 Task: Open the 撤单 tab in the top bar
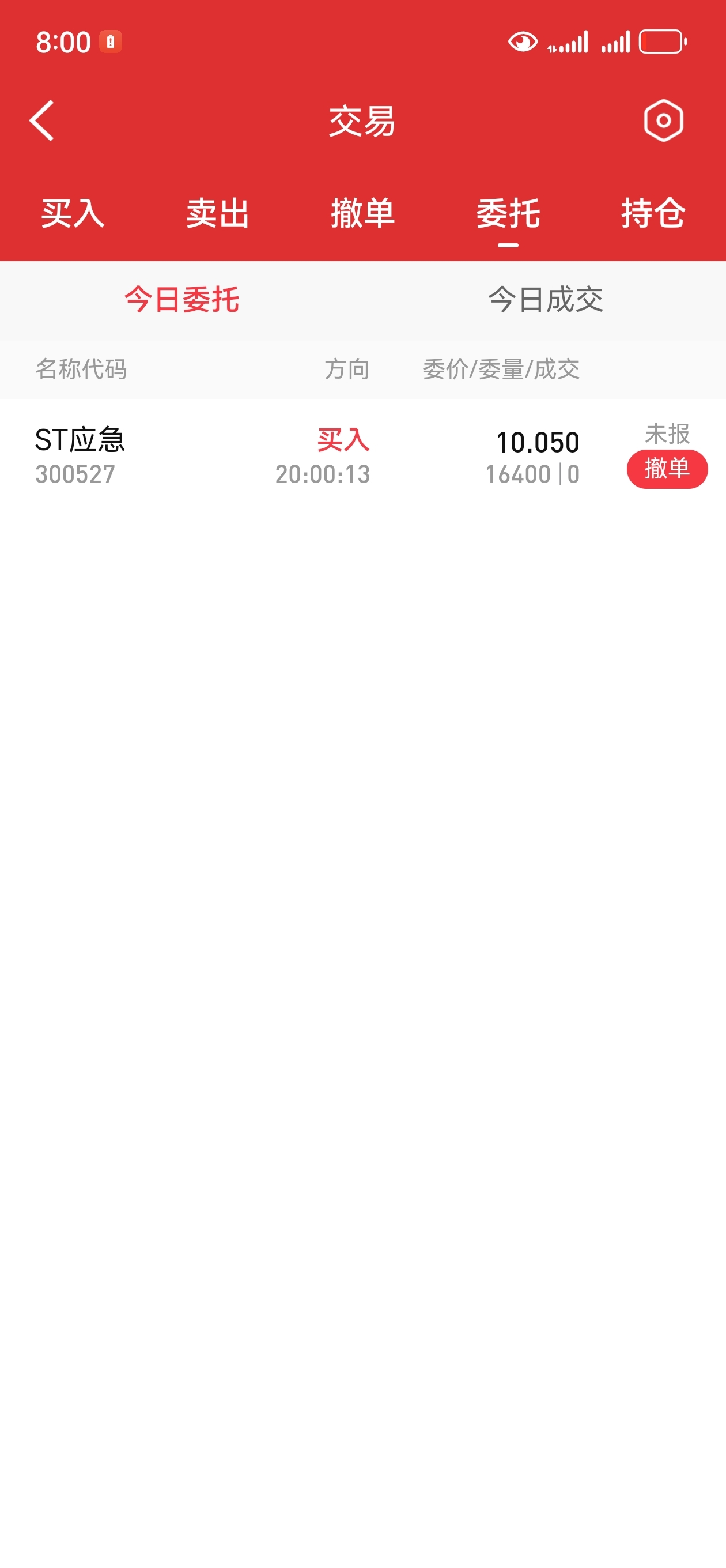click(x=362, y=214)
